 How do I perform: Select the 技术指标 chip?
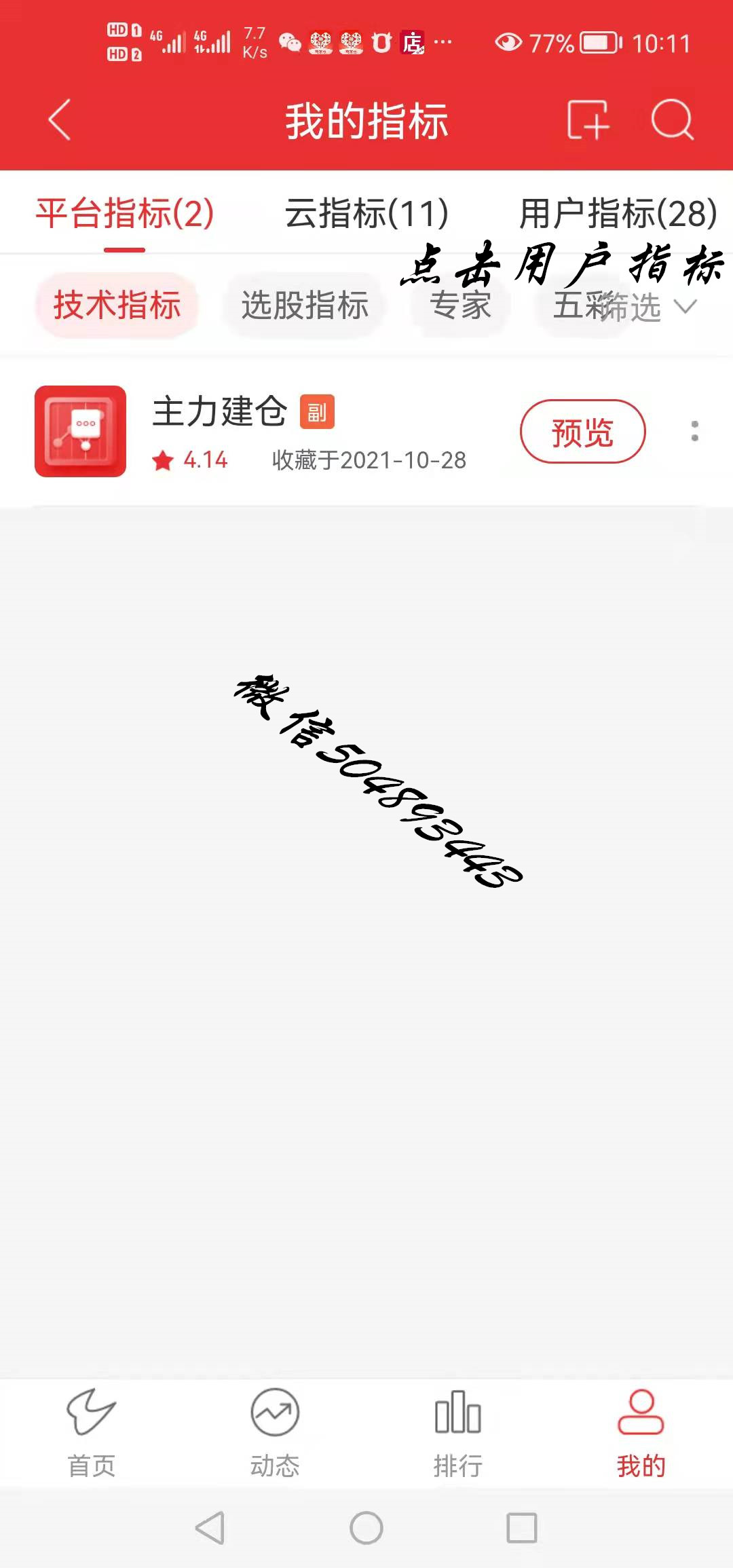117,305
